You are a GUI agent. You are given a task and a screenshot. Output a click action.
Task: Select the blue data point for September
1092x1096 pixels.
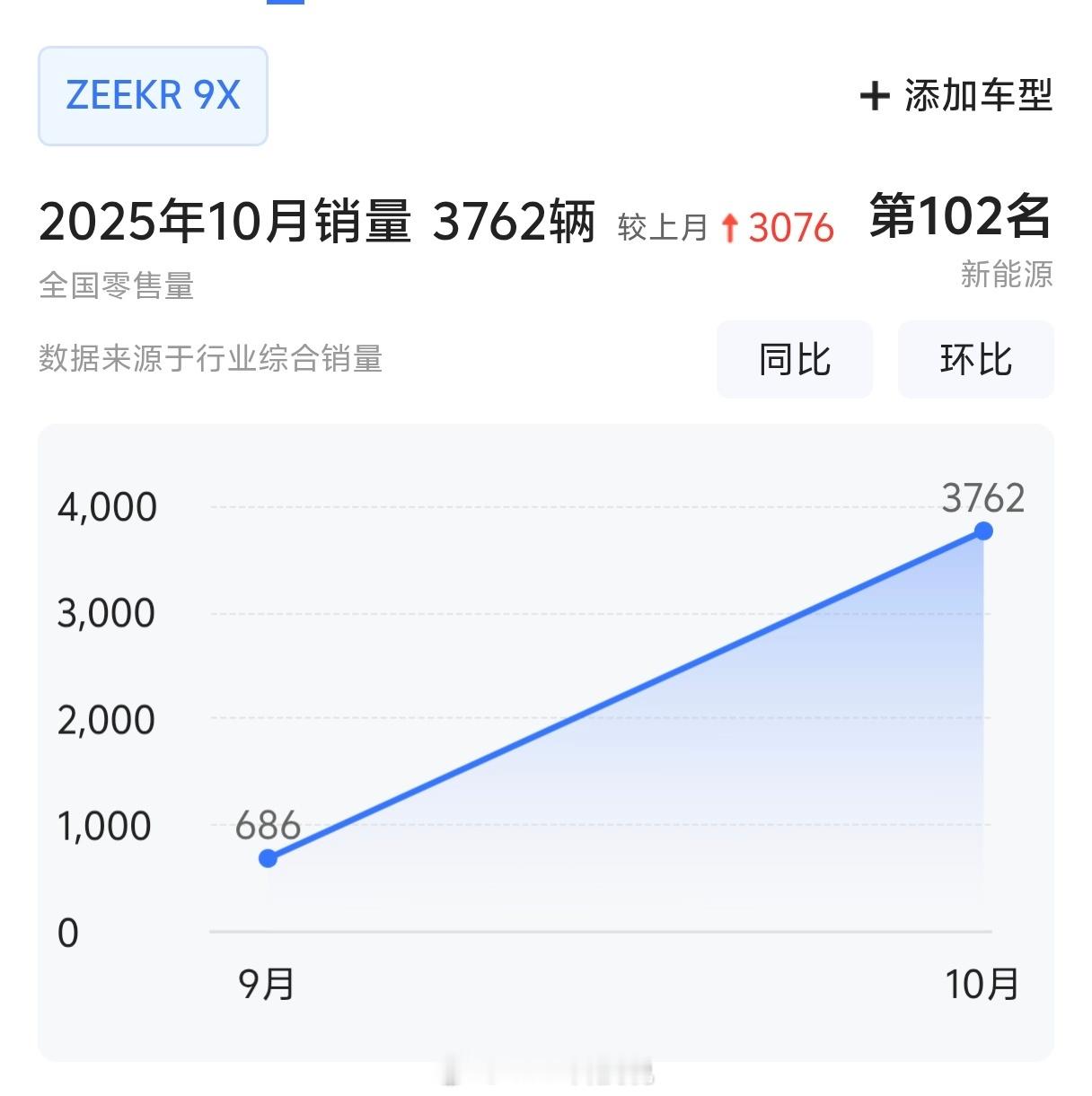tap(269, 859)
